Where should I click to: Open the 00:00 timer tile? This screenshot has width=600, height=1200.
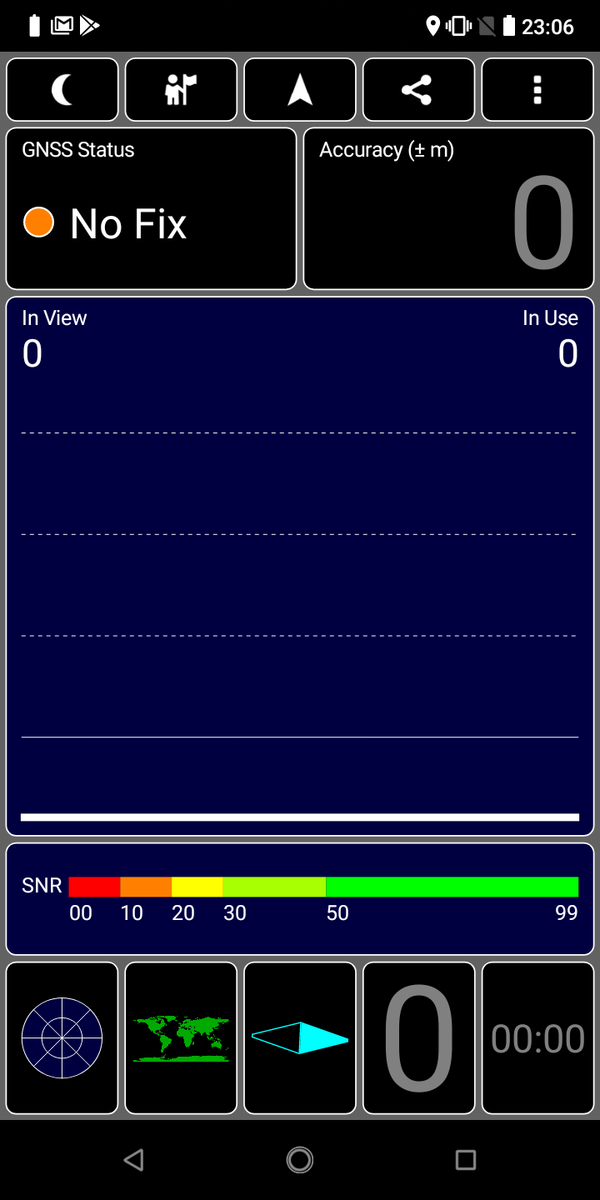(x=538, y=1038)
